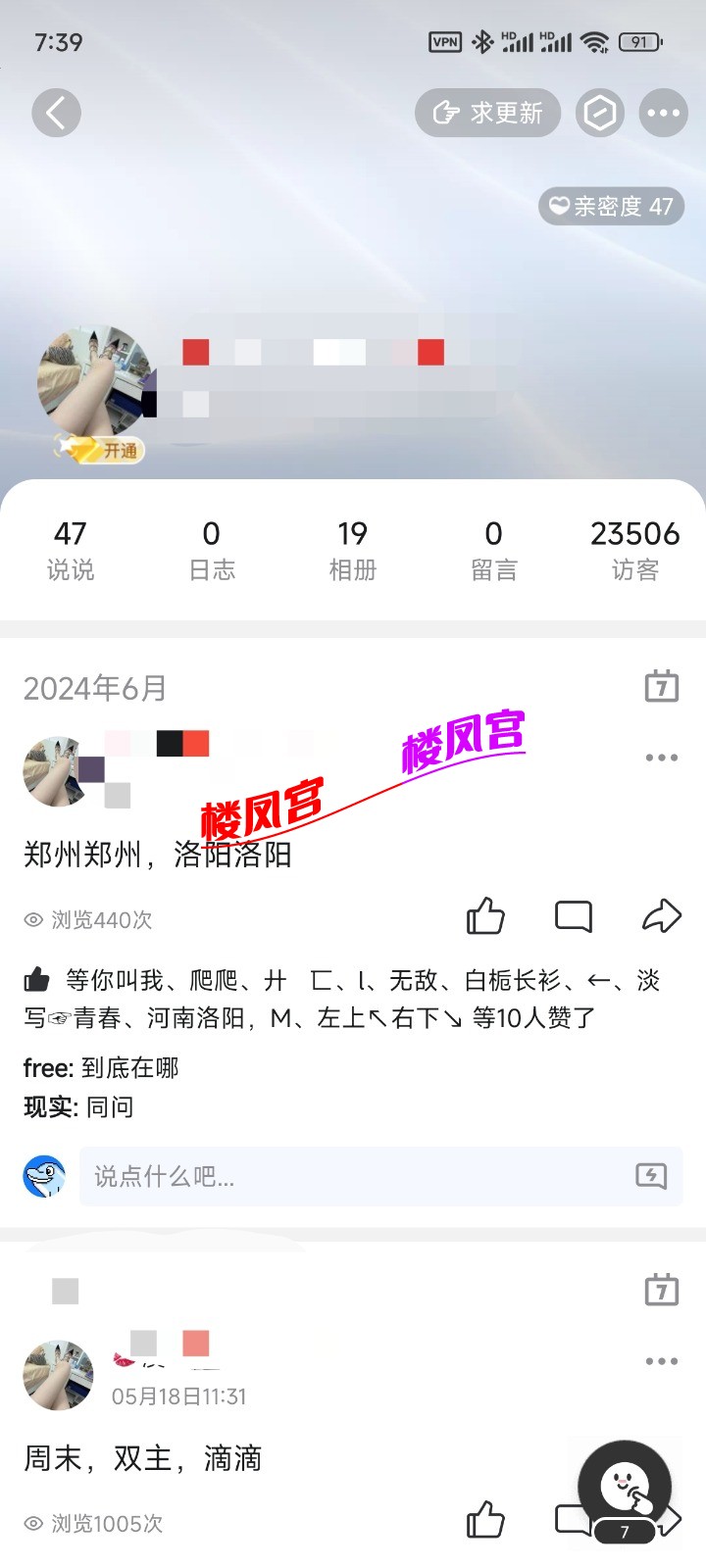The height and width of the screenshot is (1568, 706).
Task: Like the 郑州郑州，洛阳洛阳 post
Action: [485, 916]
